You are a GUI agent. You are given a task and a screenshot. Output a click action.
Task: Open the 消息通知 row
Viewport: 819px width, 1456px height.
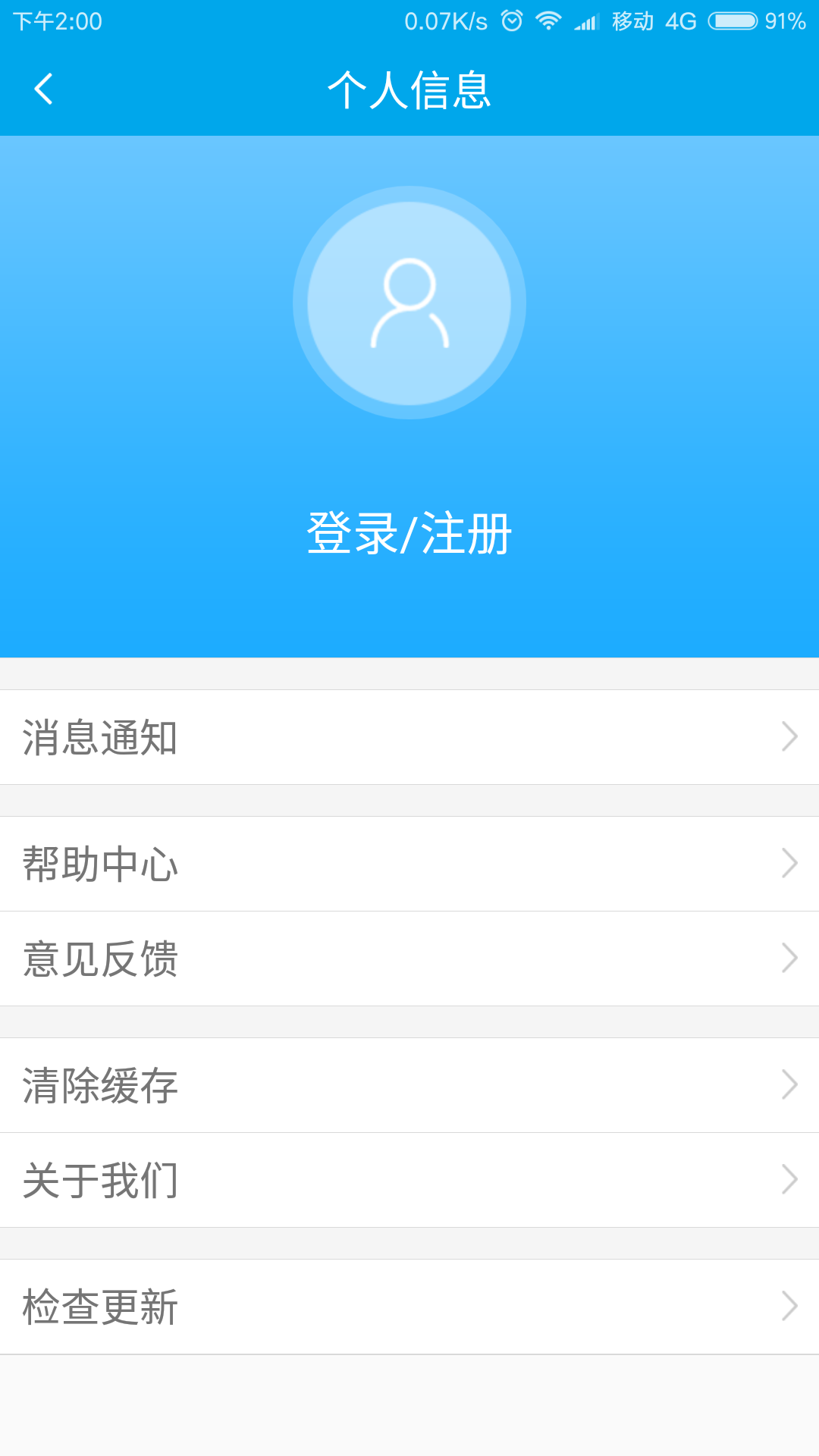pyautogui.click(x=409, y=737)
